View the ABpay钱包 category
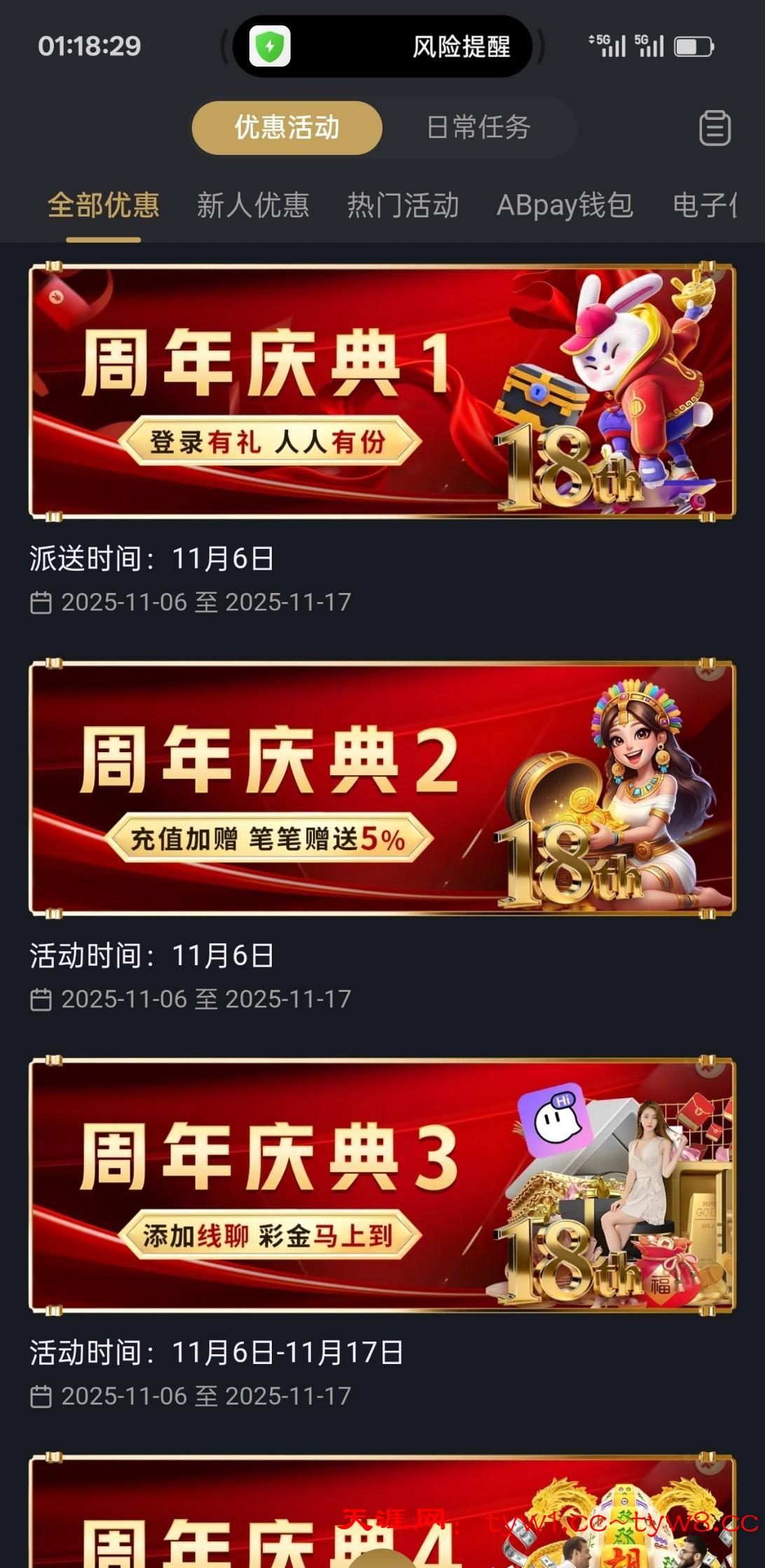This screenshot has width=765, height=1568. pos(565,205)
